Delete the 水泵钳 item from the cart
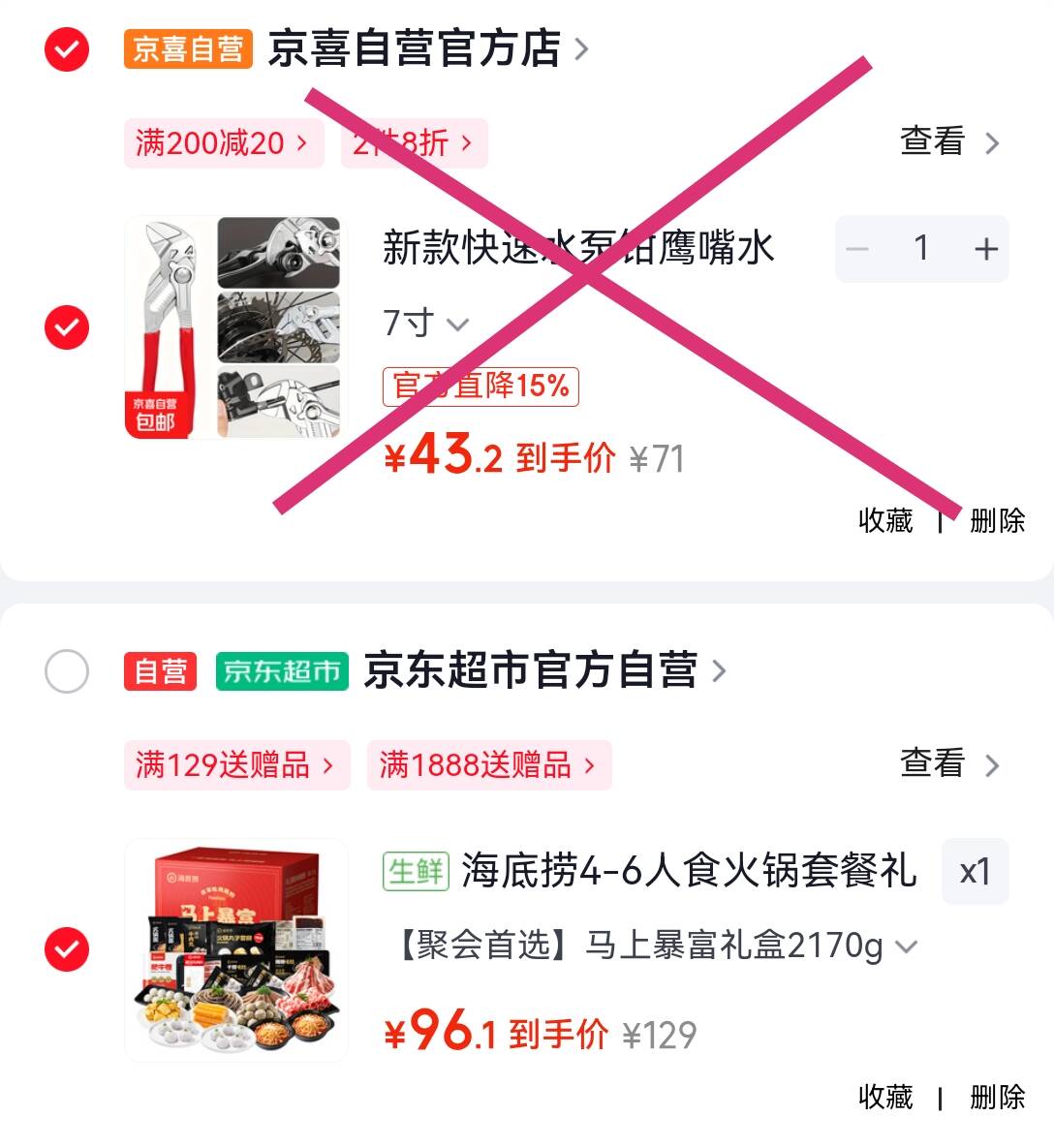The height and width of the screenshot is (1148, 1054). [997, 521]
